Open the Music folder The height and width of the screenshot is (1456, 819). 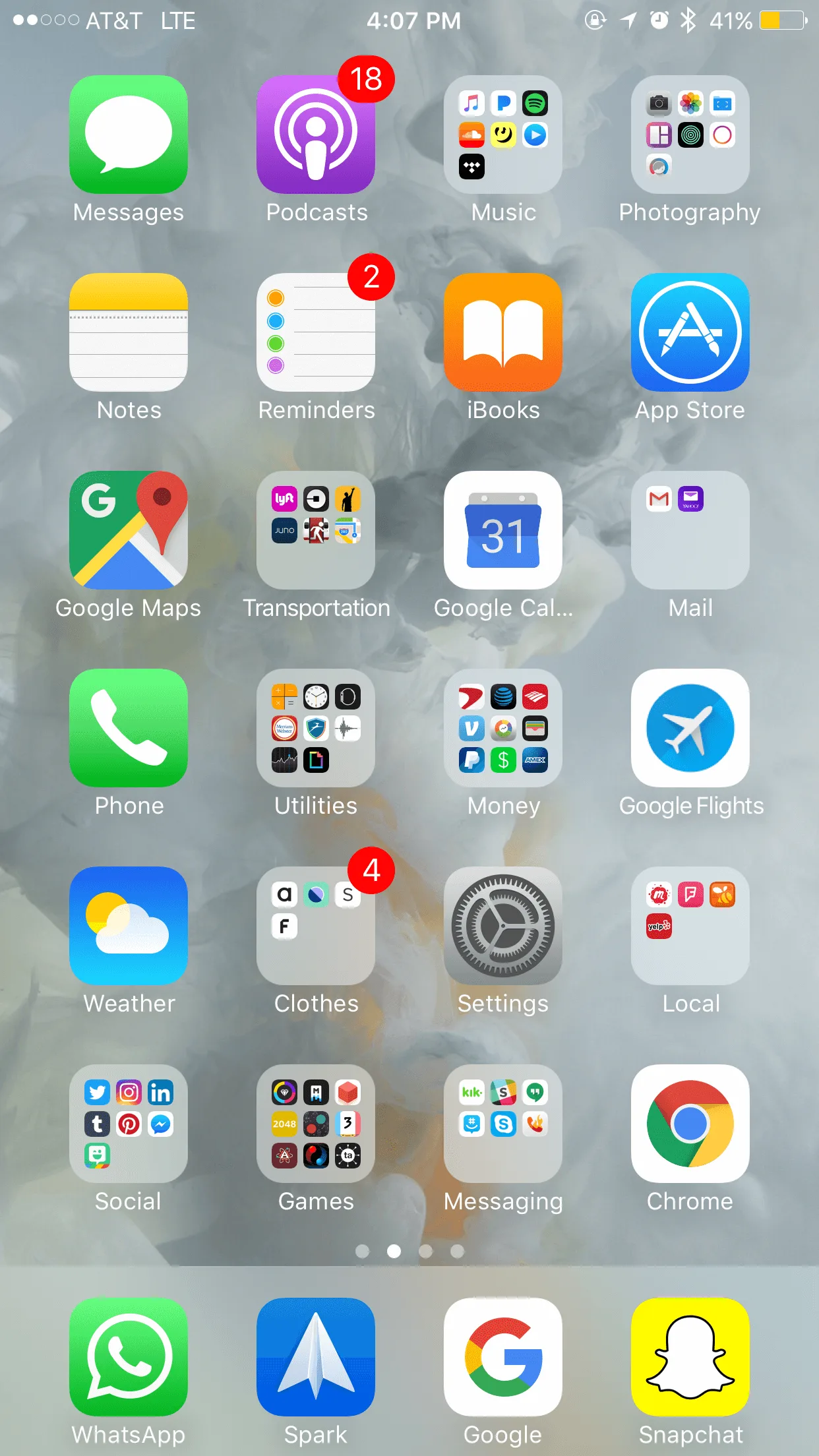coord(503,135)
